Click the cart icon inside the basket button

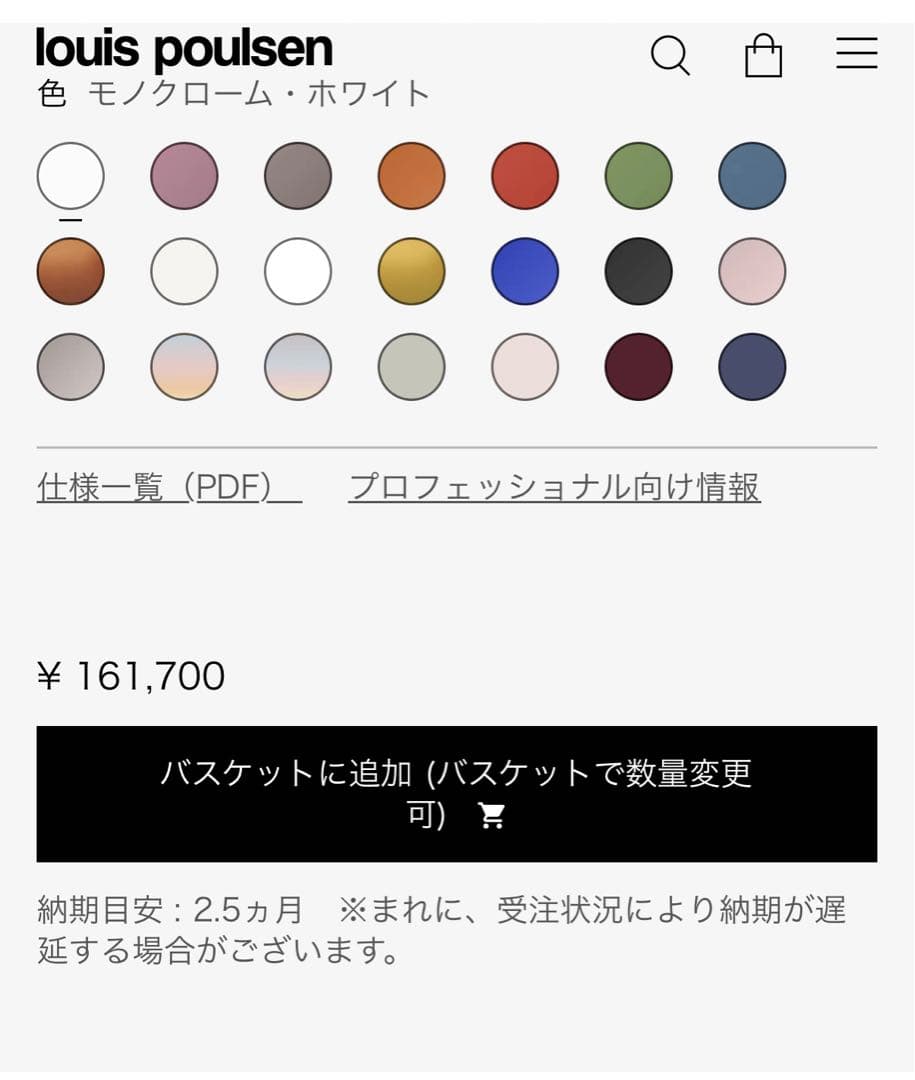click(489, 816)
